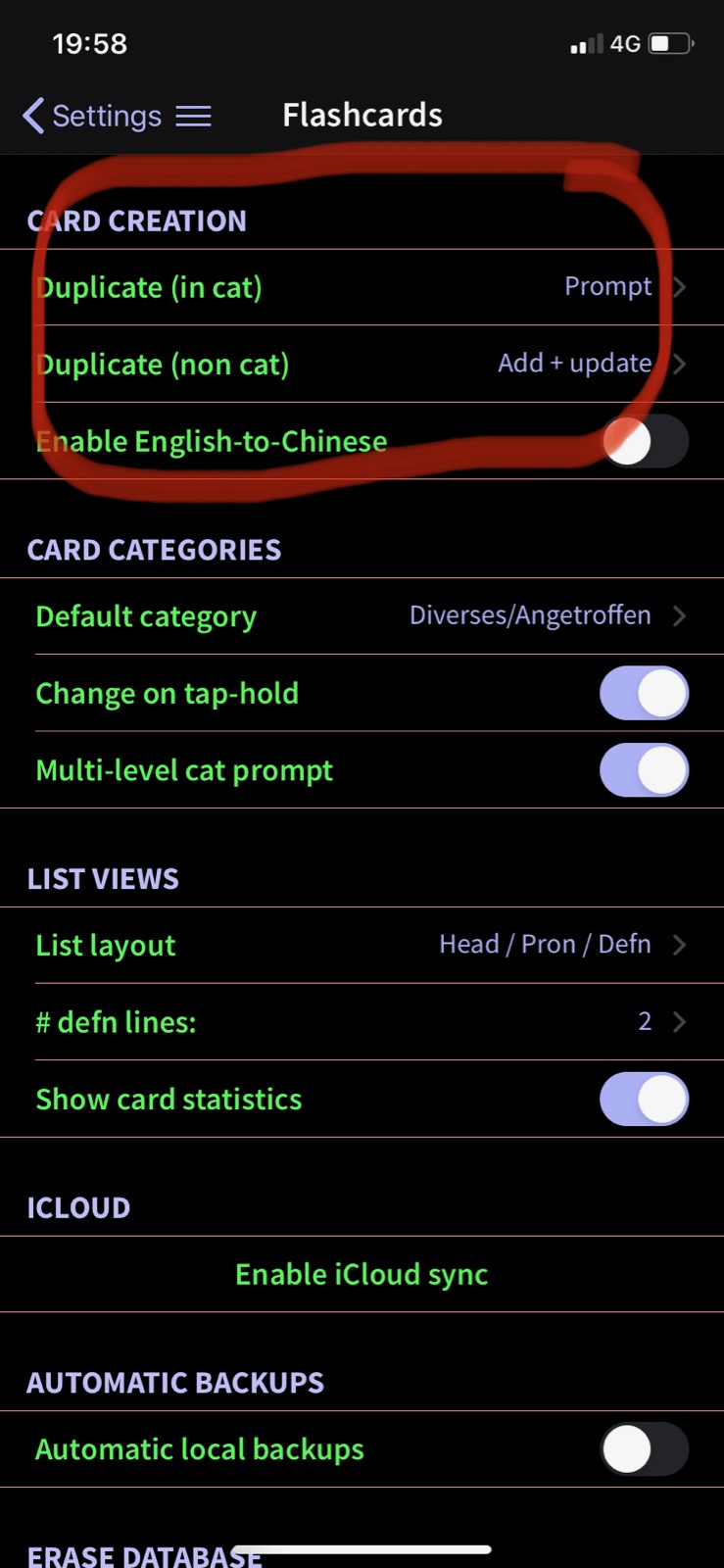Open Duplicate (non cat) setting
This screenshot has width=724, height=1568.
tap(362, 365)
